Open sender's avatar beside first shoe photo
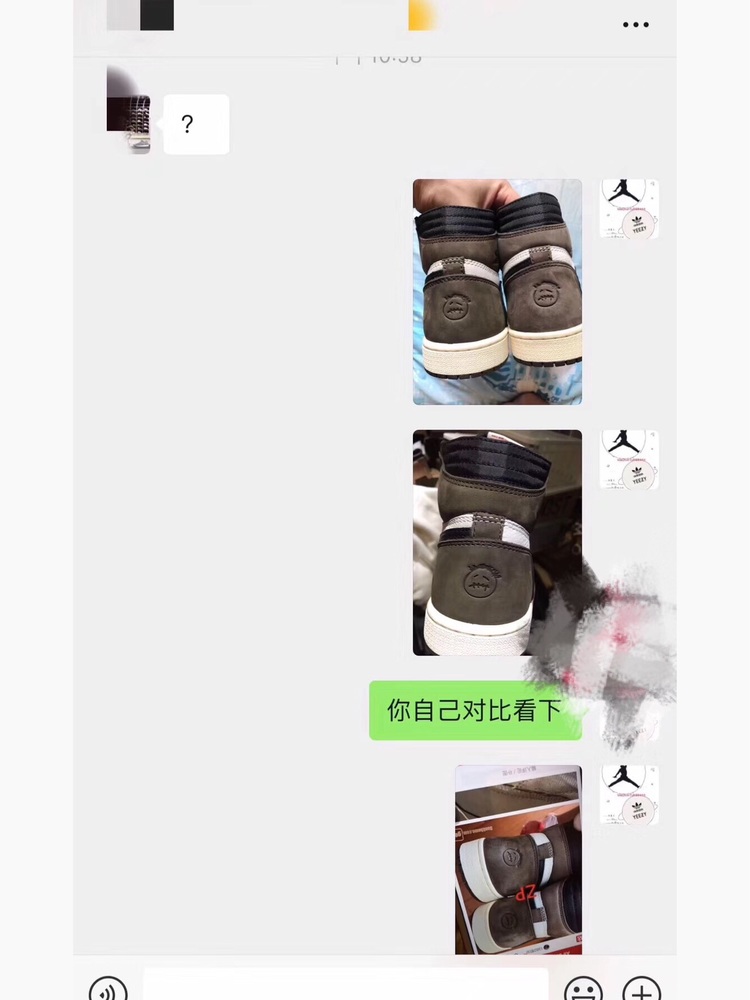750x1000 pixels. coord(629,209)
